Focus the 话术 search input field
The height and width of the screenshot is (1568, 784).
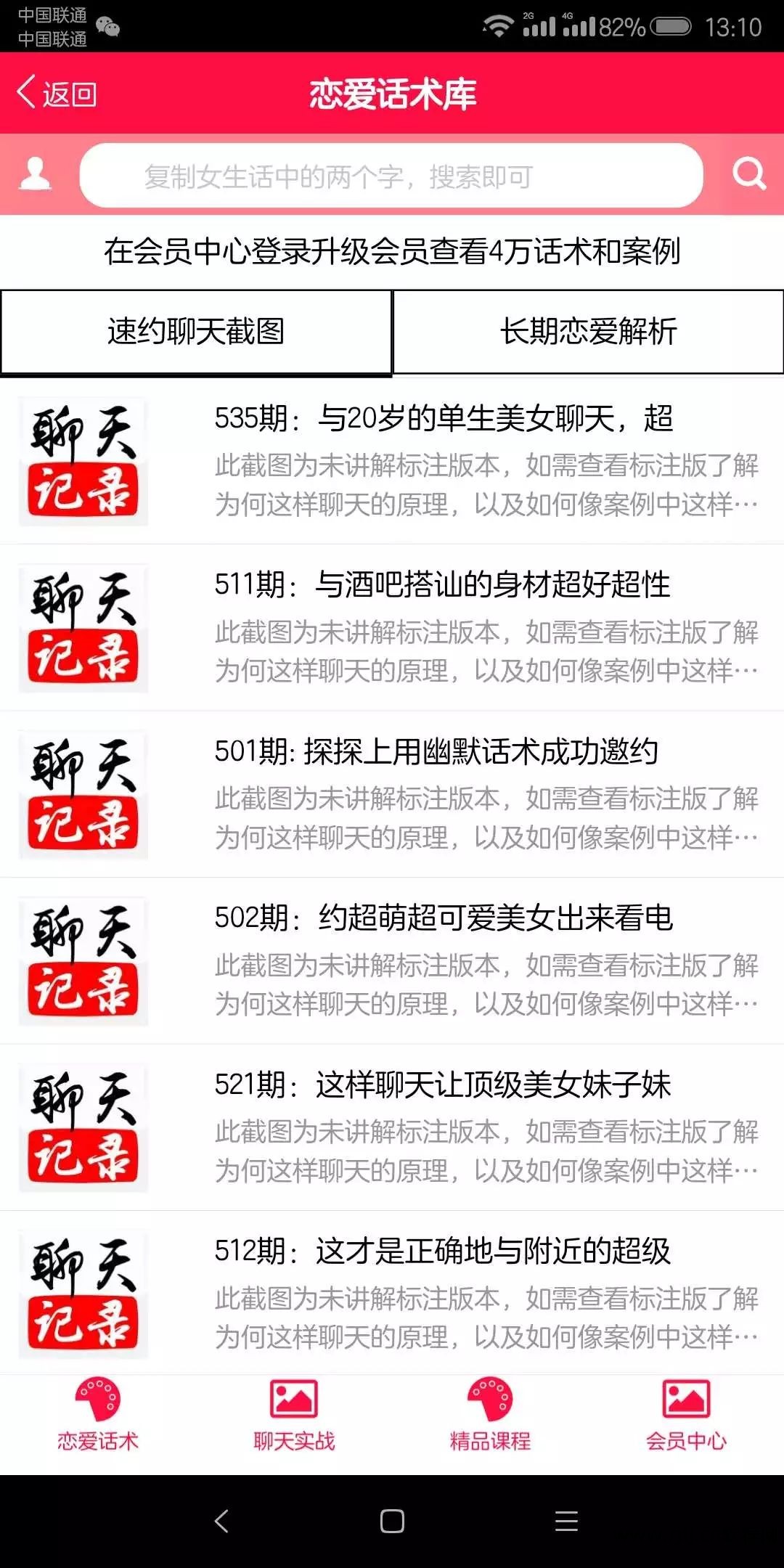[x=391, y=176]
